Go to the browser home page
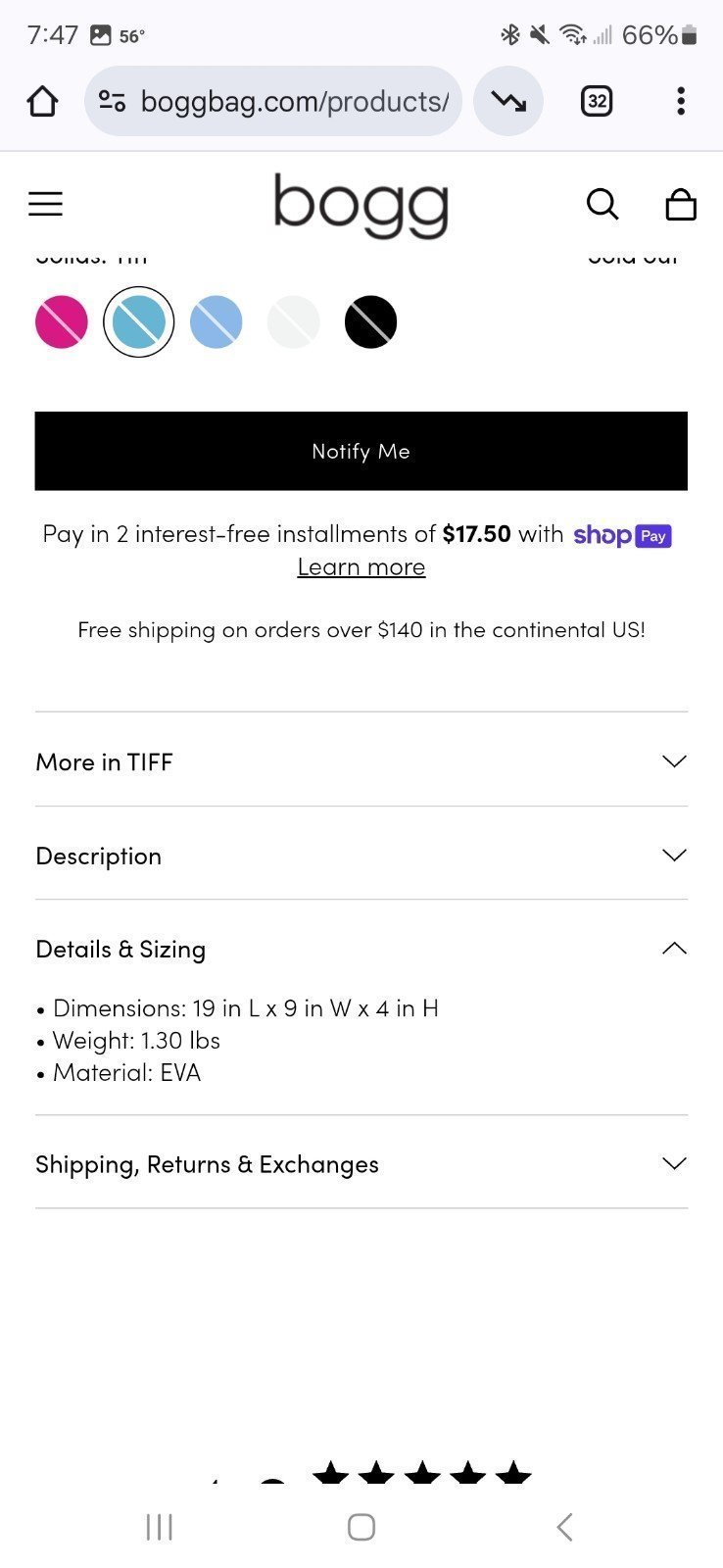723x1568 pixels. [42, 101]
